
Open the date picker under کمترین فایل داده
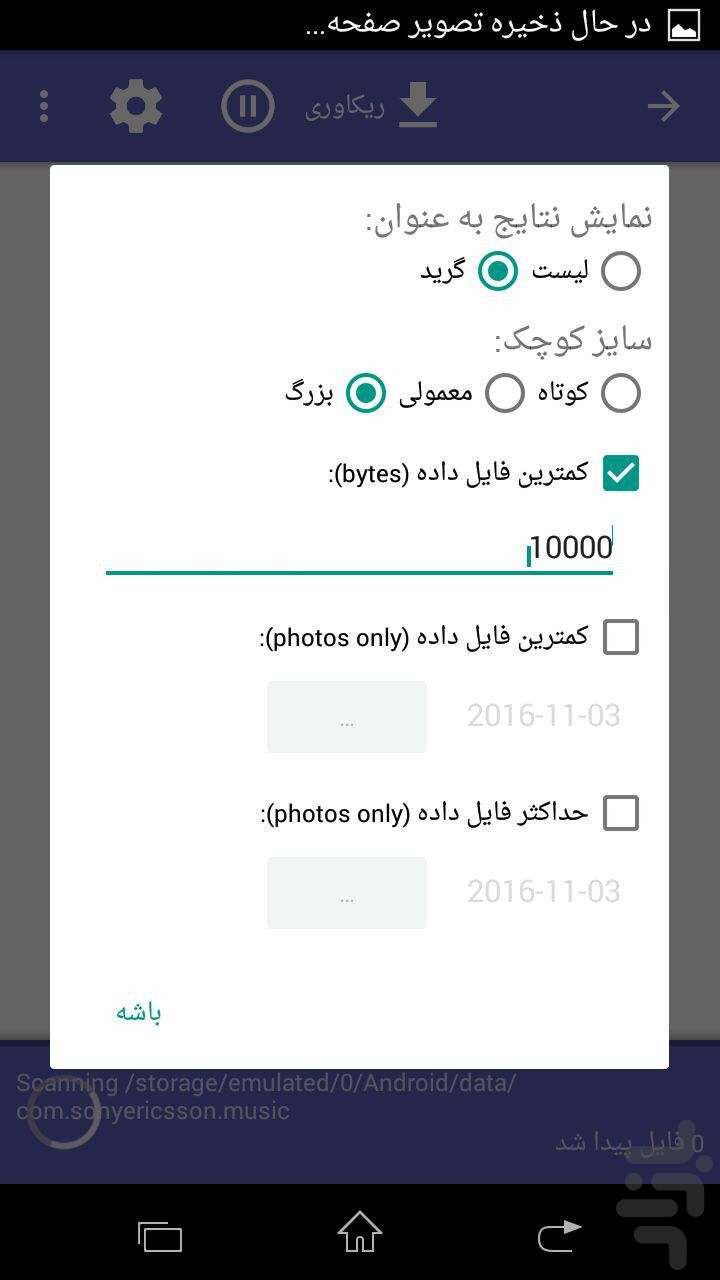click(346, 717)
